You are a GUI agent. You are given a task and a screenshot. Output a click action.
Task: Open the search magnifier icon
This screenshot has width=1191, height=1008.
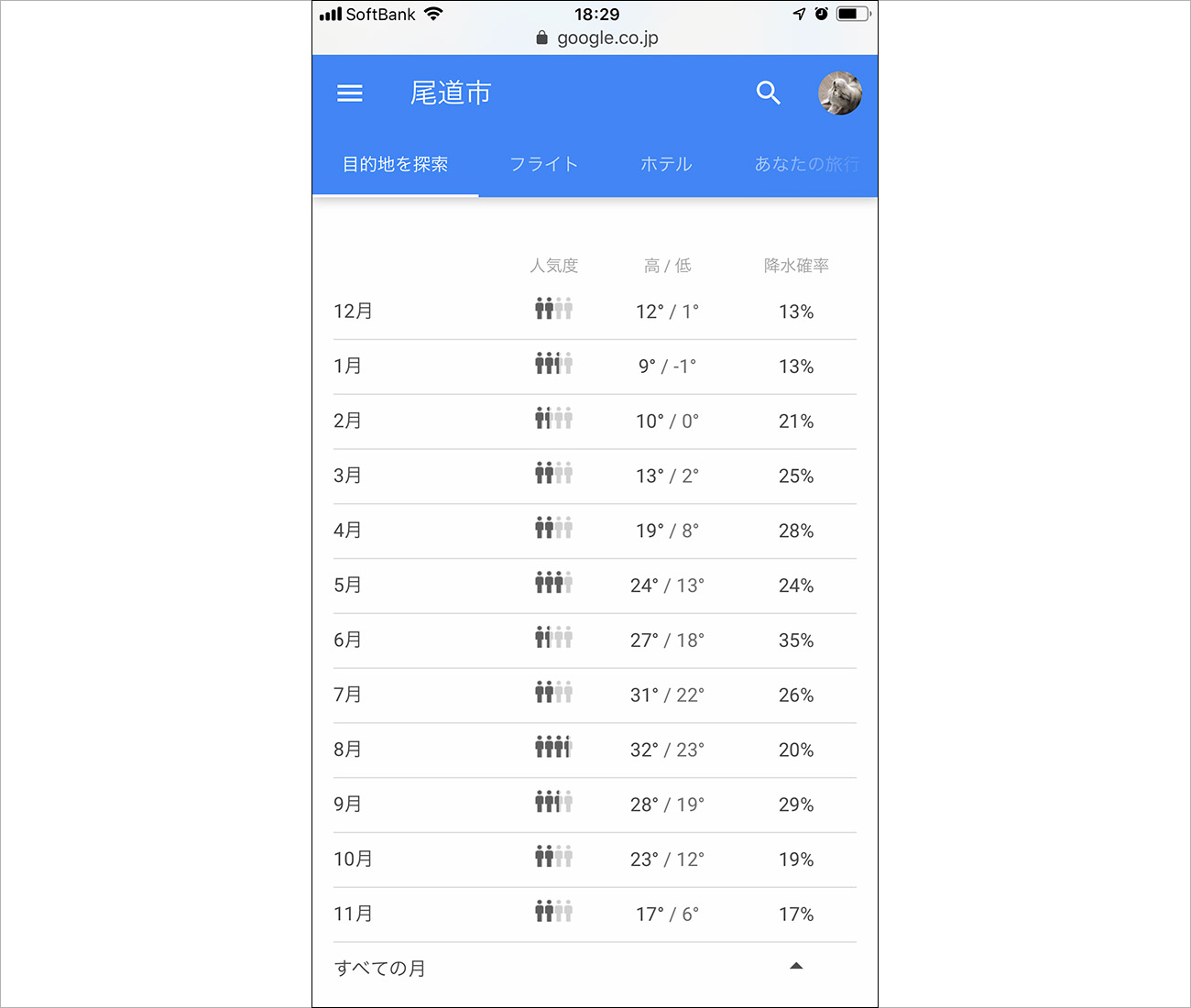768,93
